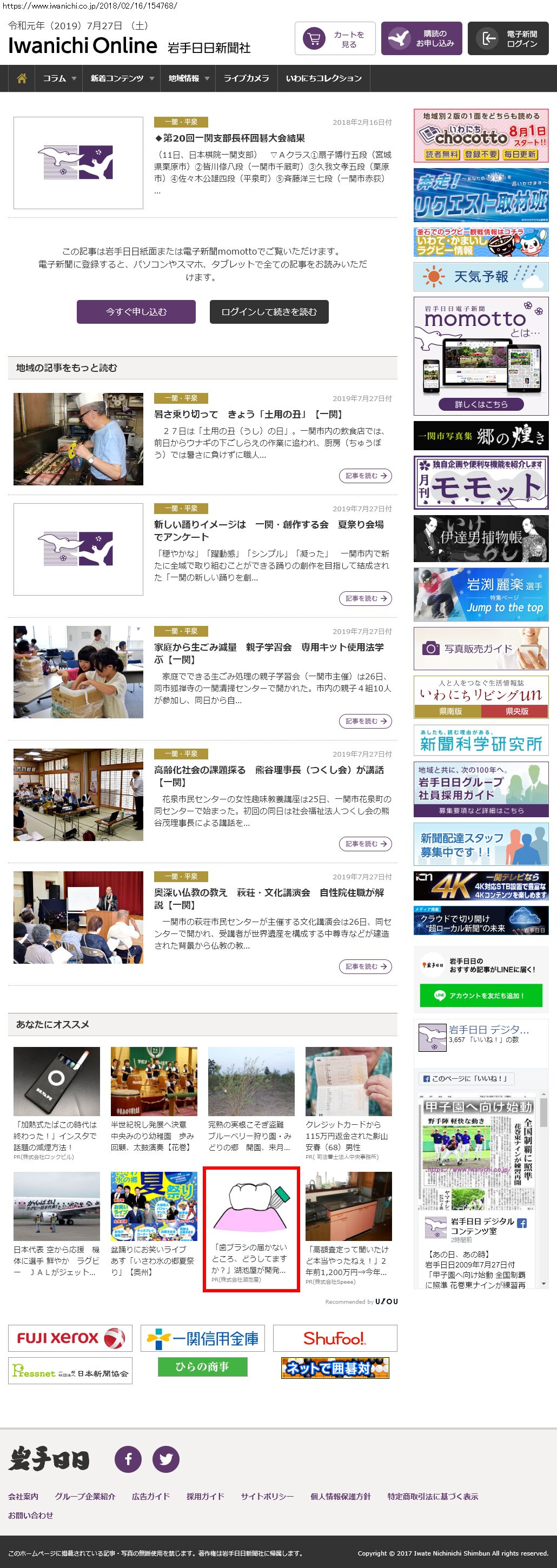
Task: Visit the Facebook page icon in the footer
Action: click(128, 1459)
